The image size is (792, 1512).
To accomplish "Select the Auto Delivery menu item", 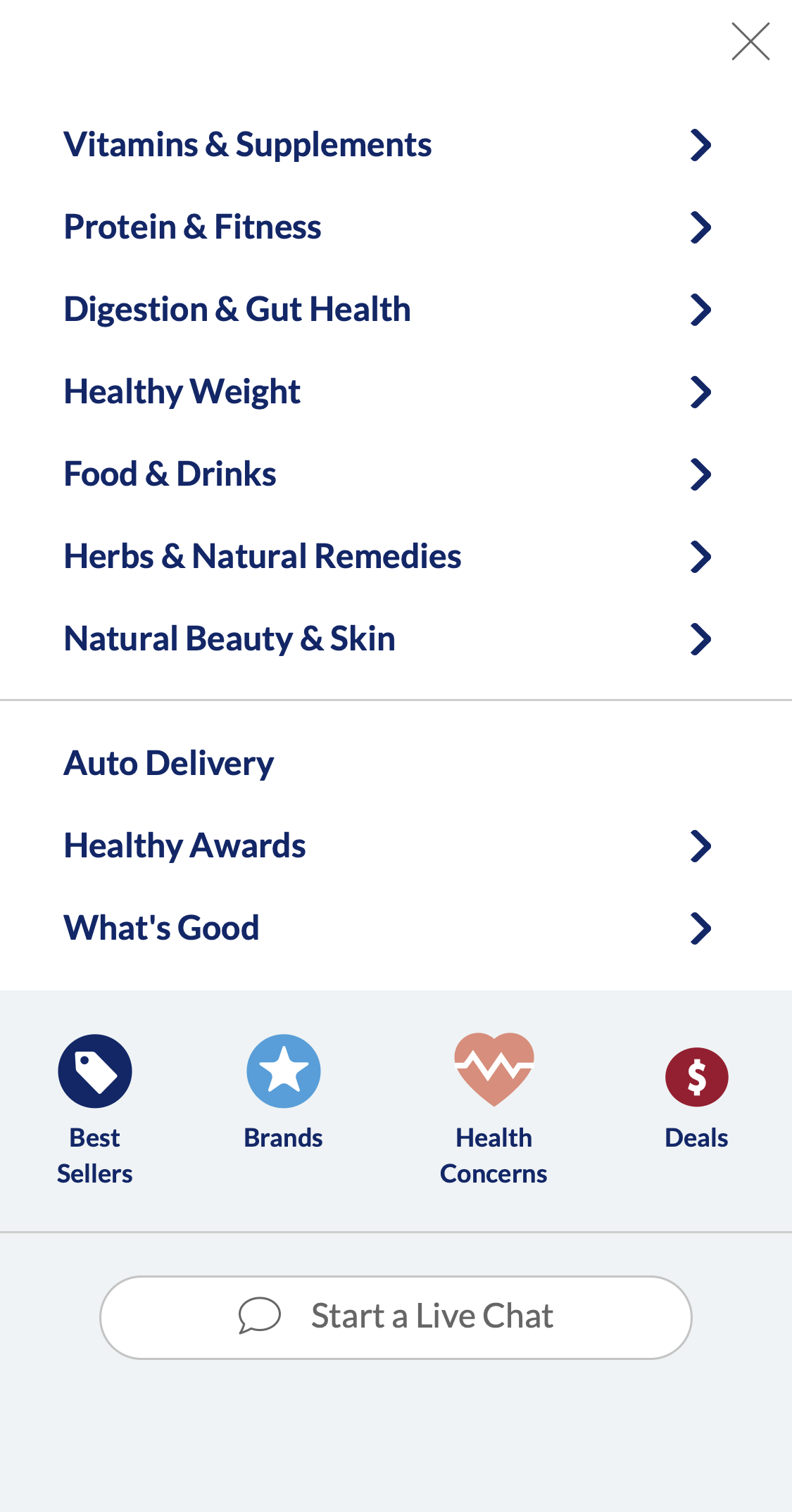I will 168,762.
